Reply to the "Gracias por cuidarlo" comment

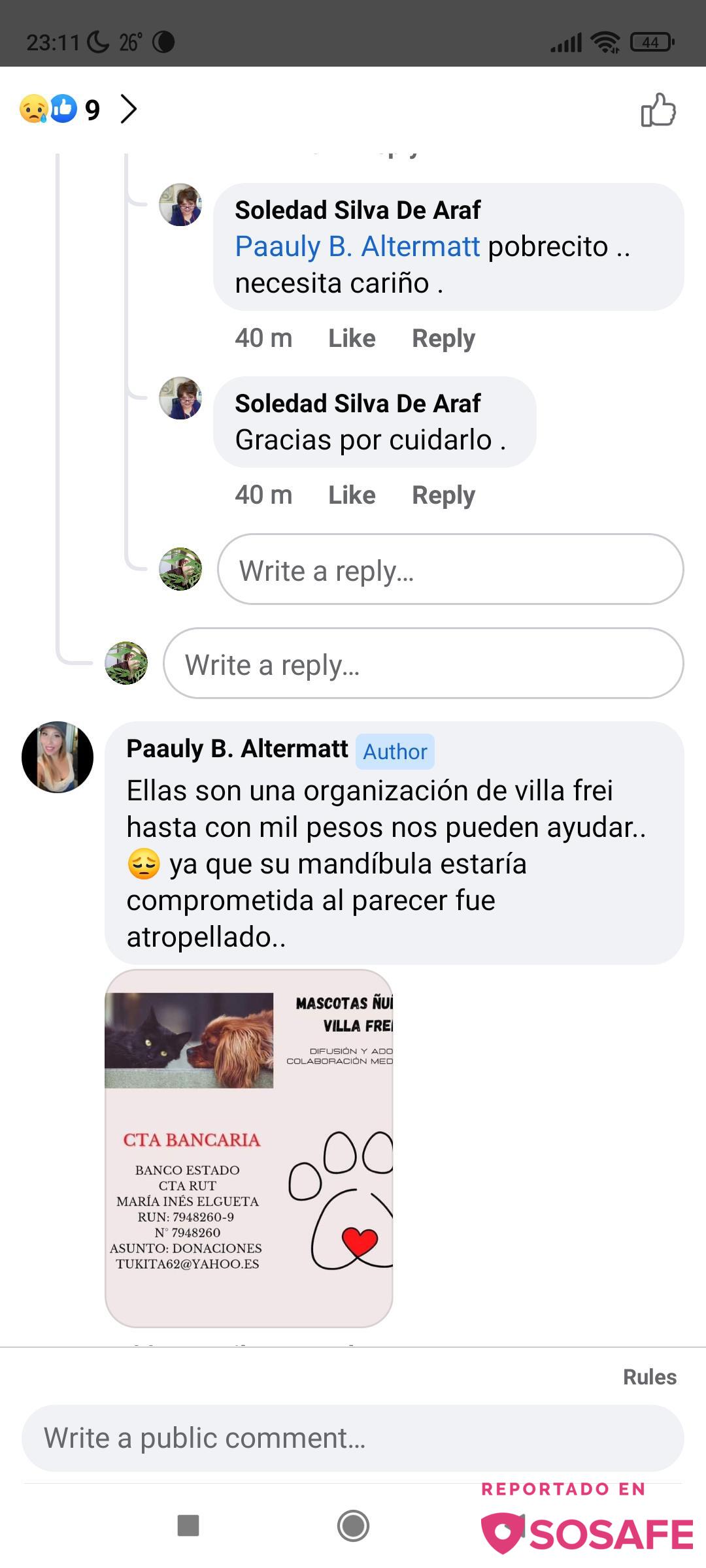click(x=443, y=495)
